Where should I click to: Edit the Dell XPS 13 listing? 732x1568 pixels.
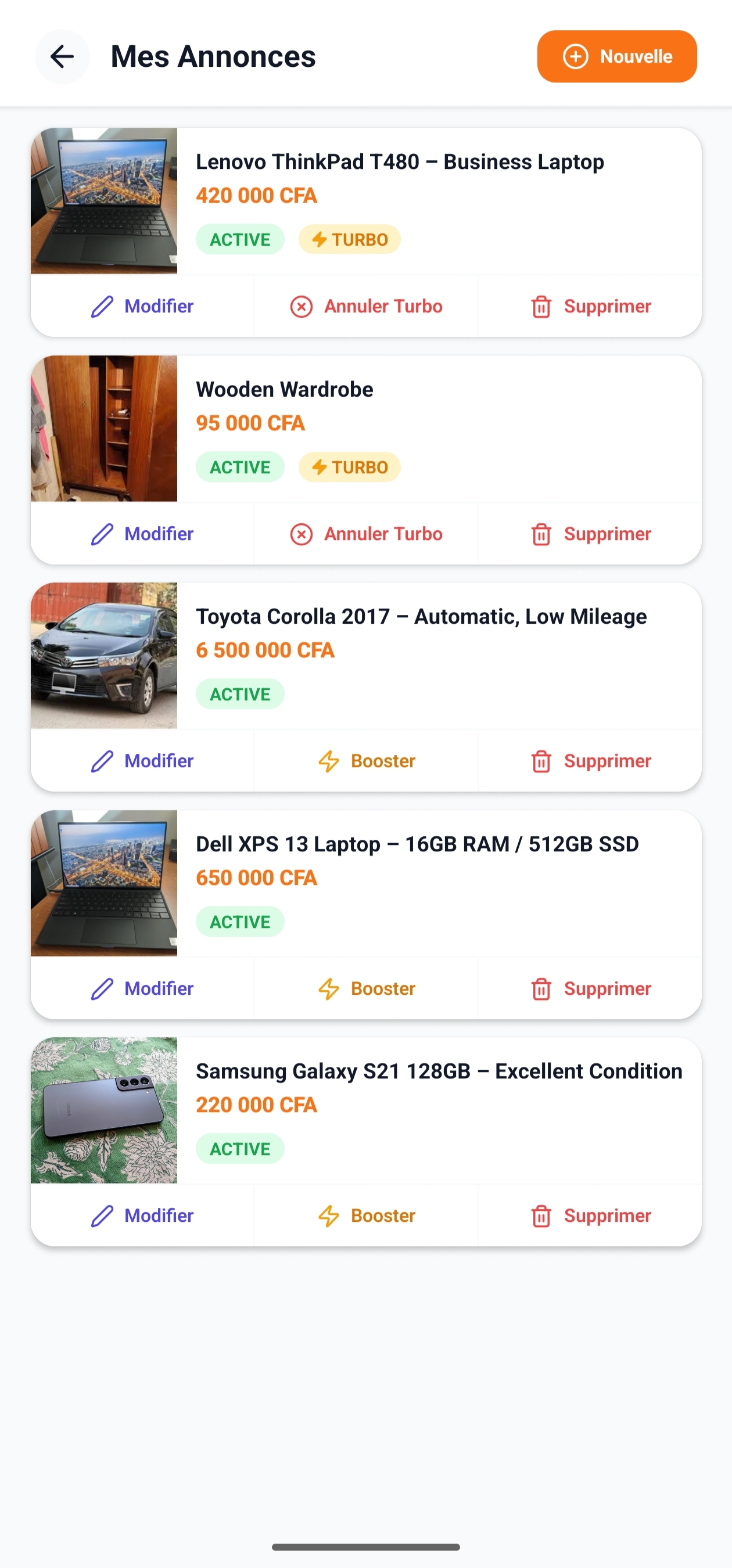pyautogui.click(x=142, y=988)
